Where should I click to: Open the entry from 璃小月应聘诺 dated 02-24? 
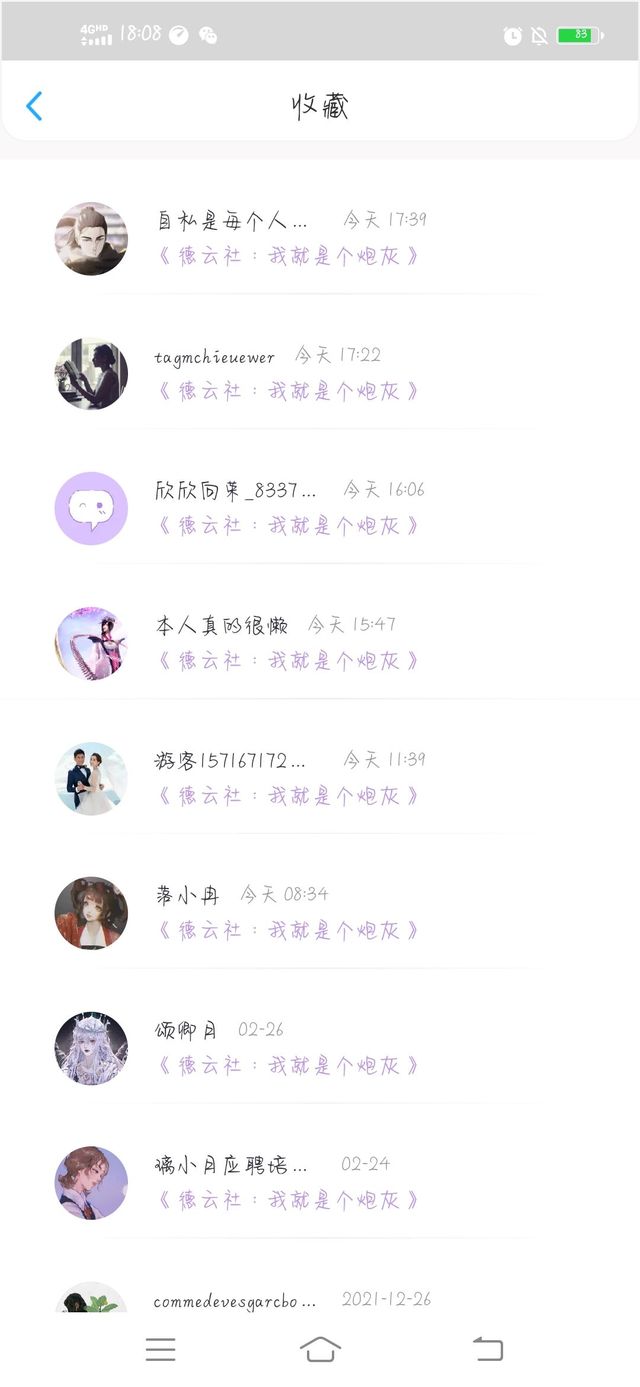320,1183
